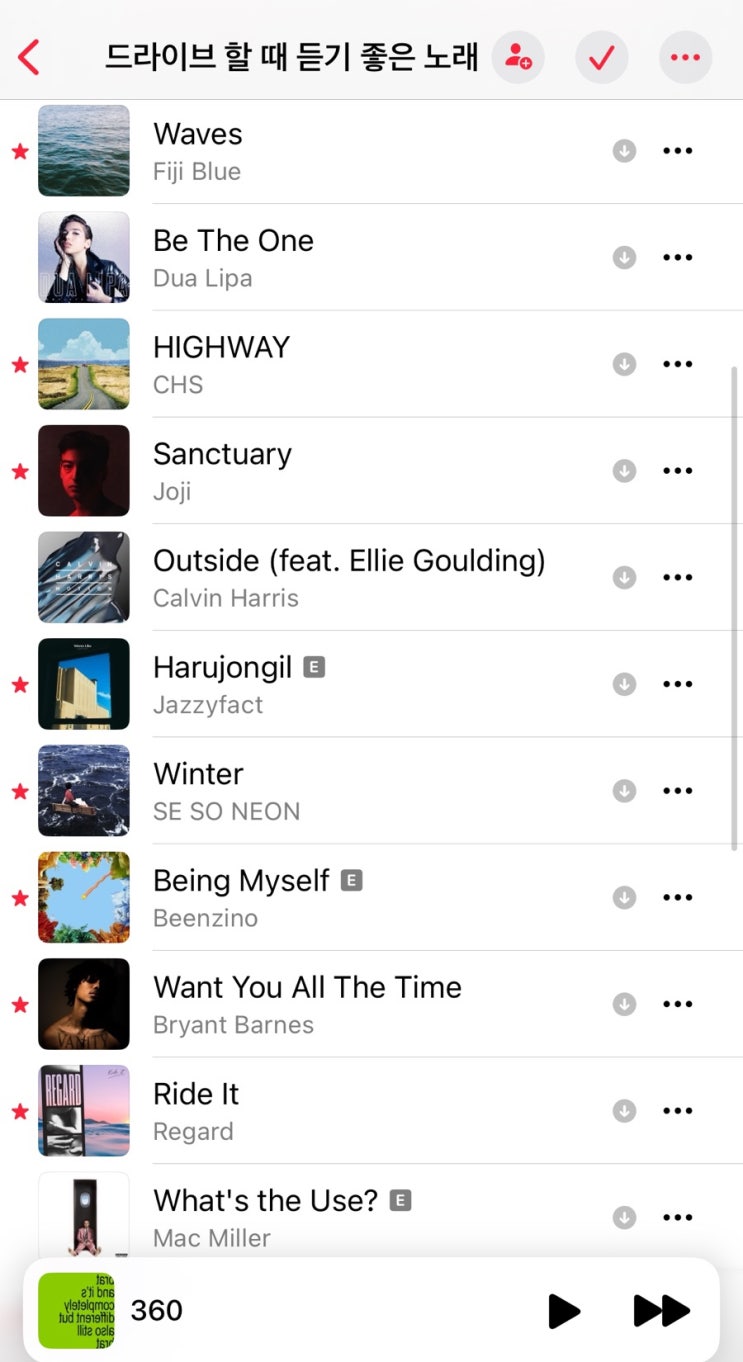Tap the checkmark icon in header
Viewport: 743px width, 1362px height.
601,58
